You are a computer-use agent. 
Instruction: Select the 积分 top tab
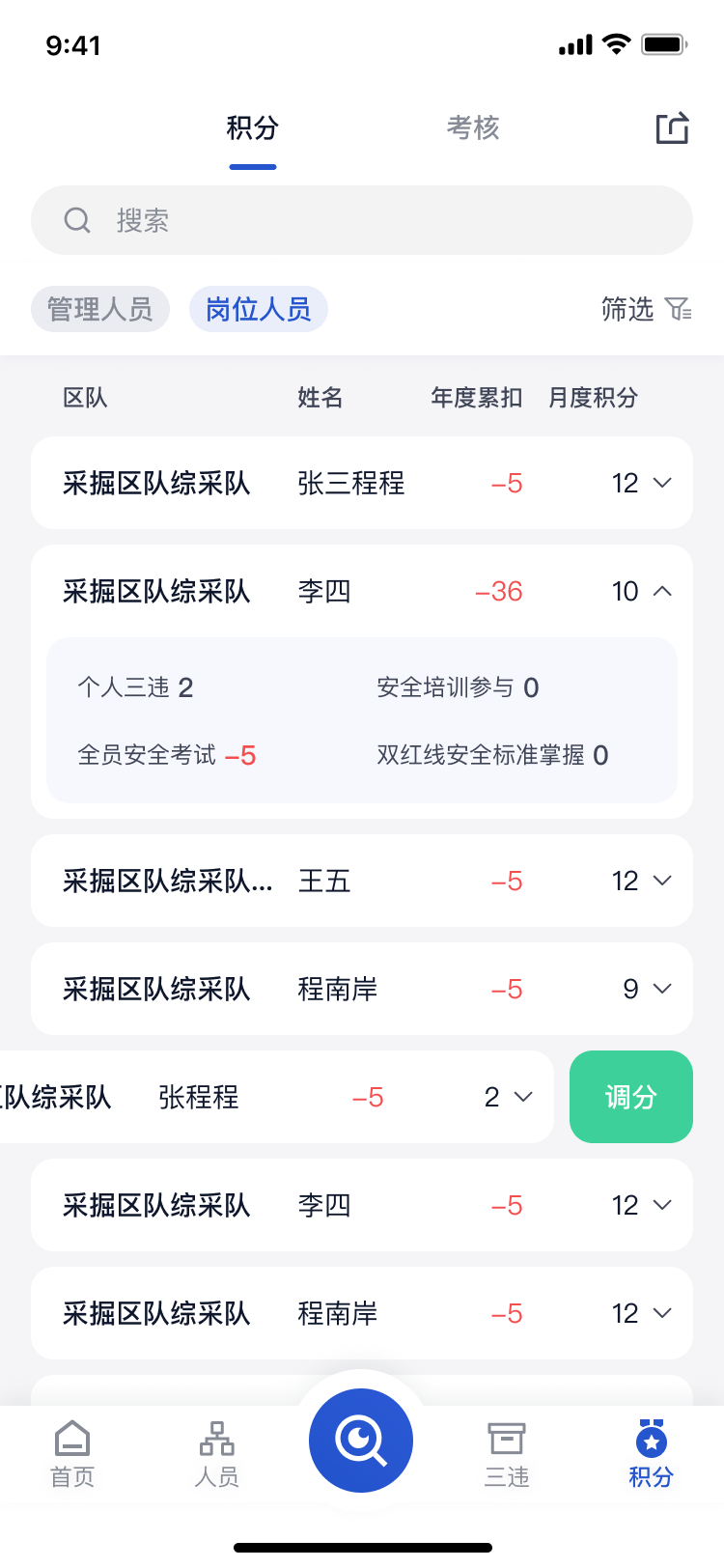click(253, 127)
